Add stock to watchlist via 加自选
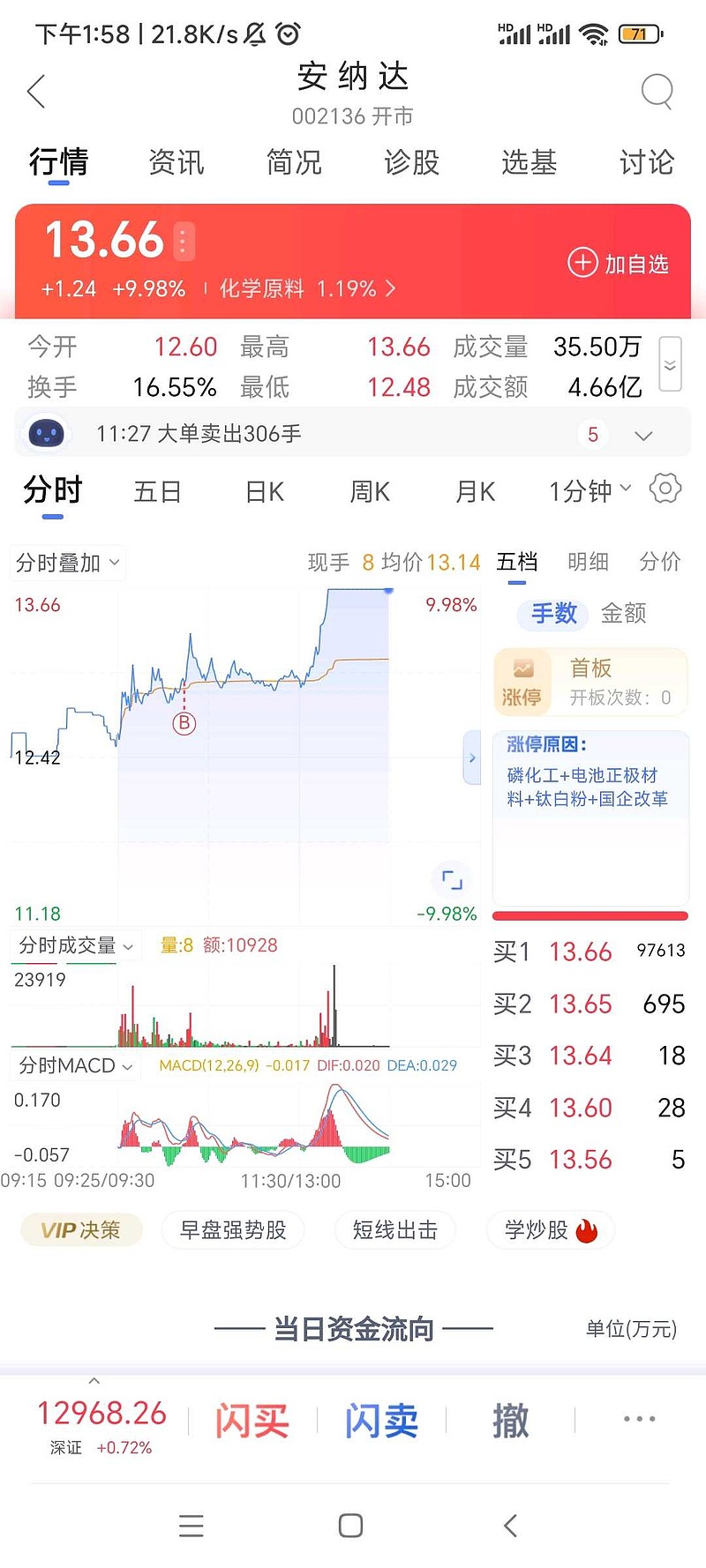Image resolution: width=706 pixels, height=1568 pixels. point(620,263)
